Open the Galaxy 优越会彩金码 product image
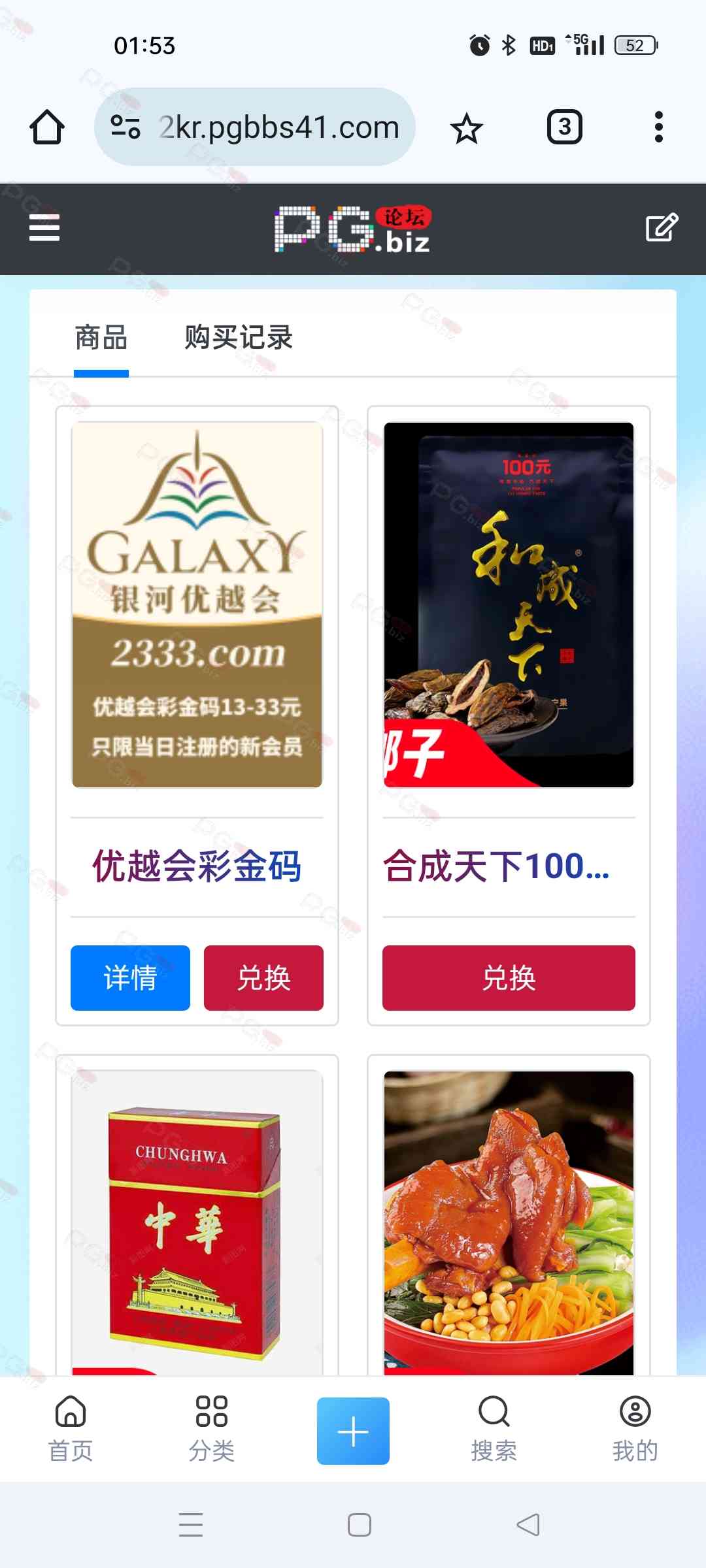The height and width of the screenshot is (1568, 706). [197, 604]
